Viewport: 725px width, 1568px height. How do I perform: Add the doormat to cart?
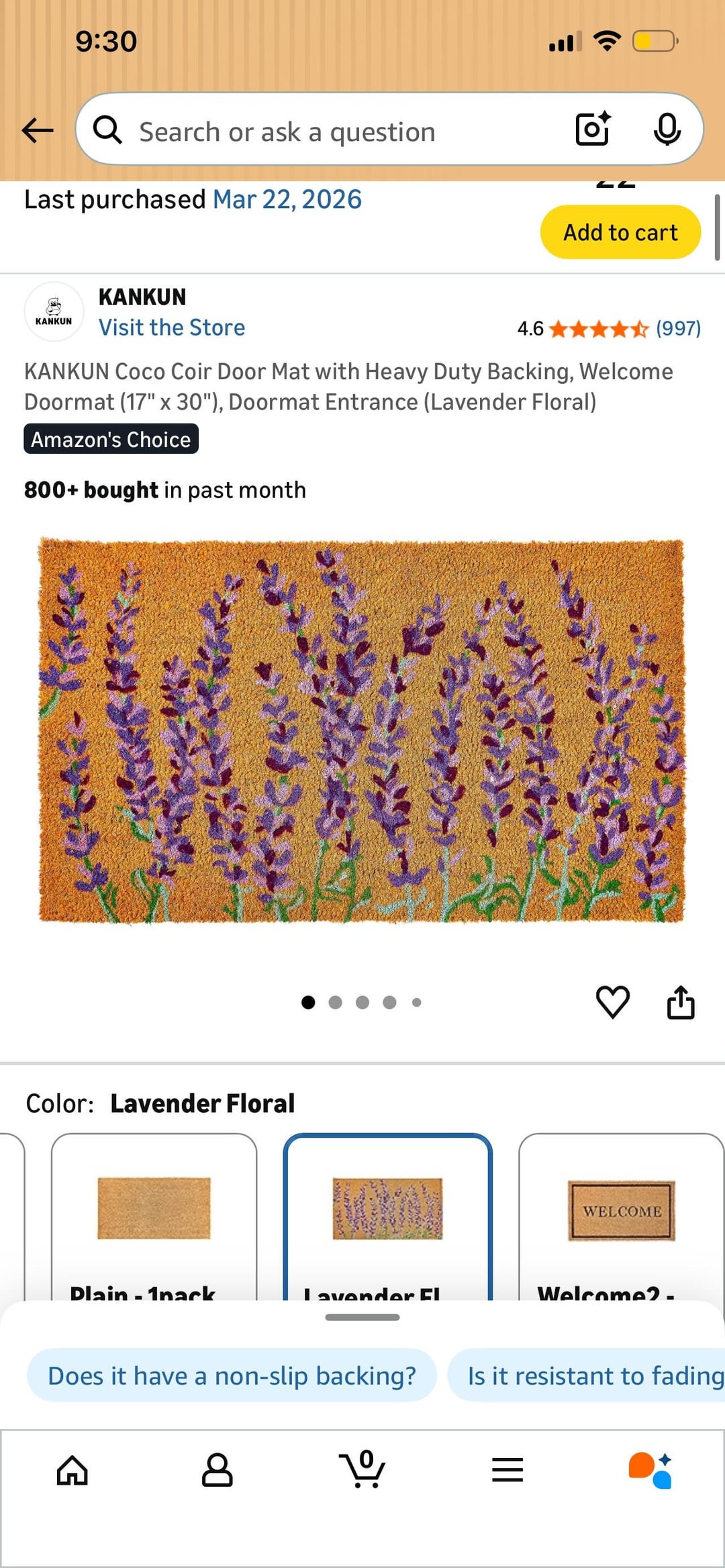tap(620, 232)
